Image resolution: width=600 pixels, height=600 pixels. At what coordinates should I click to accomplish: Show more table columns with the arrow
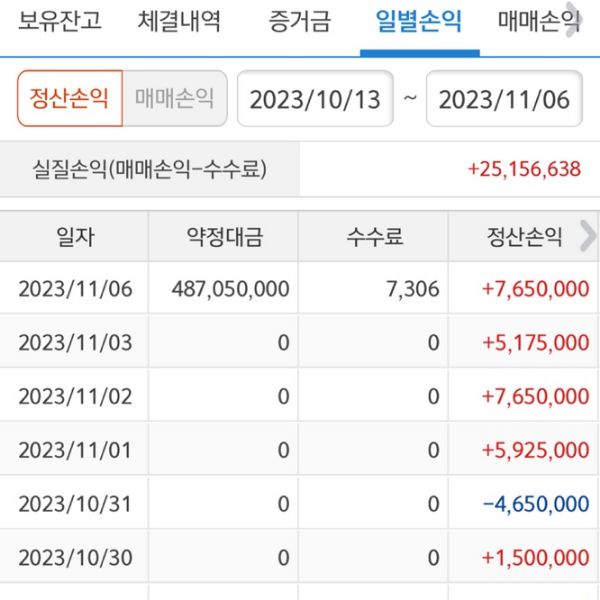(587, 236)
